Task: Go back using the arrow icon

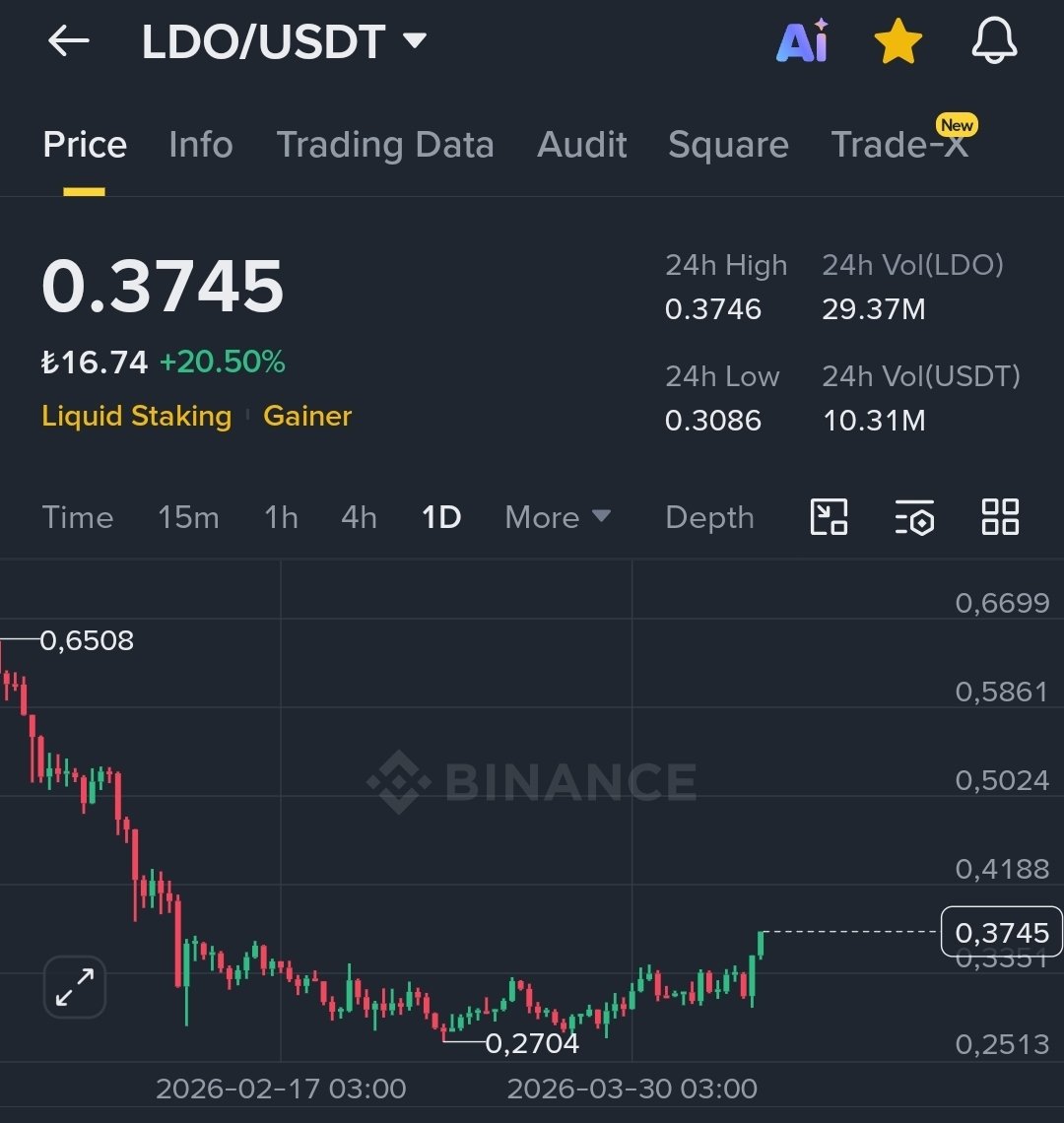Action: pos(69,41)
